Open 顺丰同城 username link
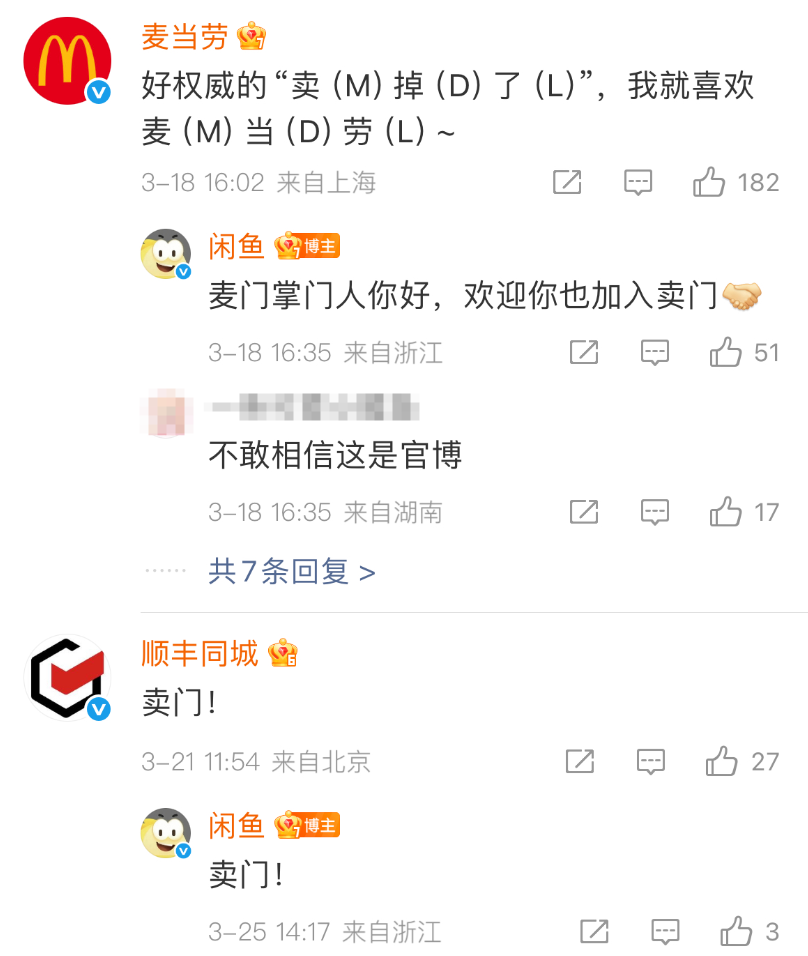 tap(200, 654)
